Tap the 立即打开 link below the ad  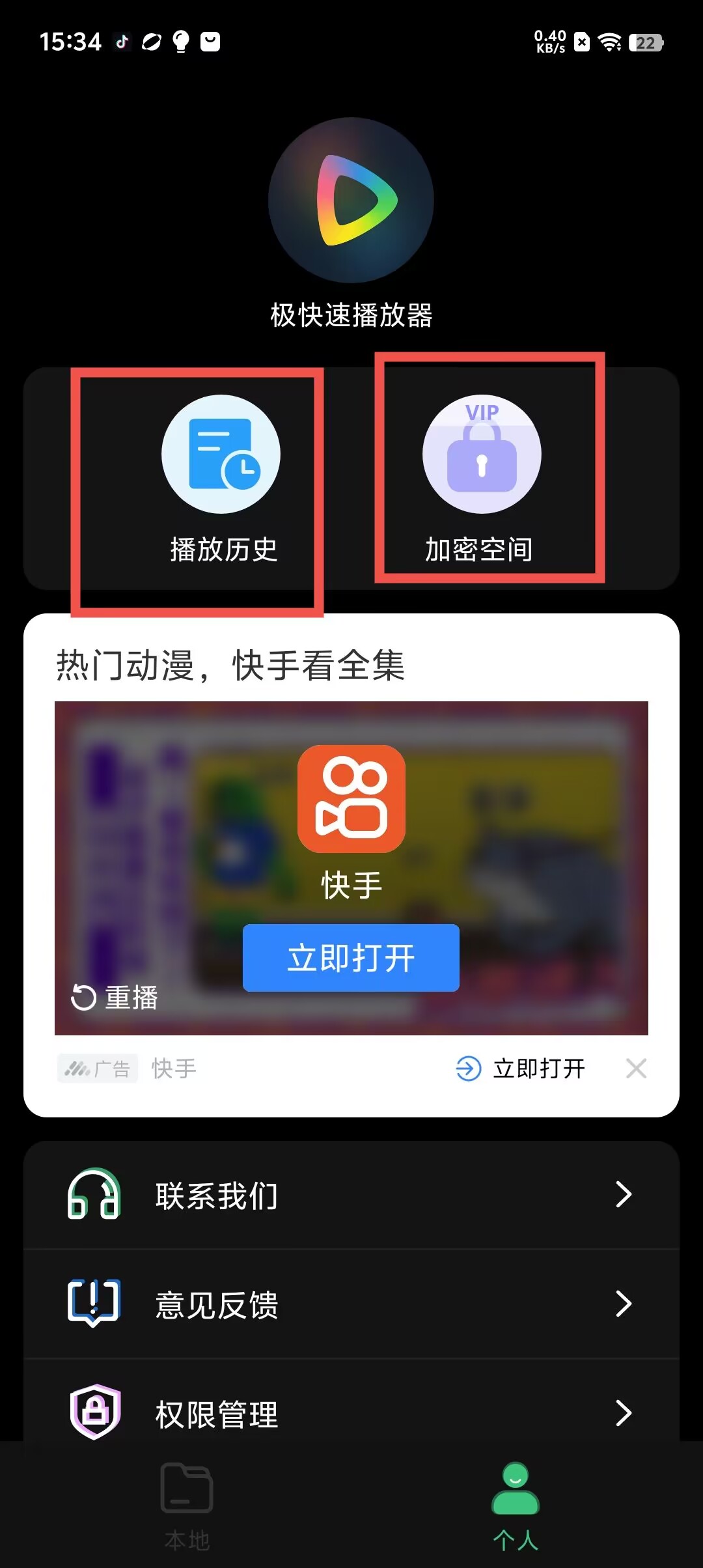521,1069
